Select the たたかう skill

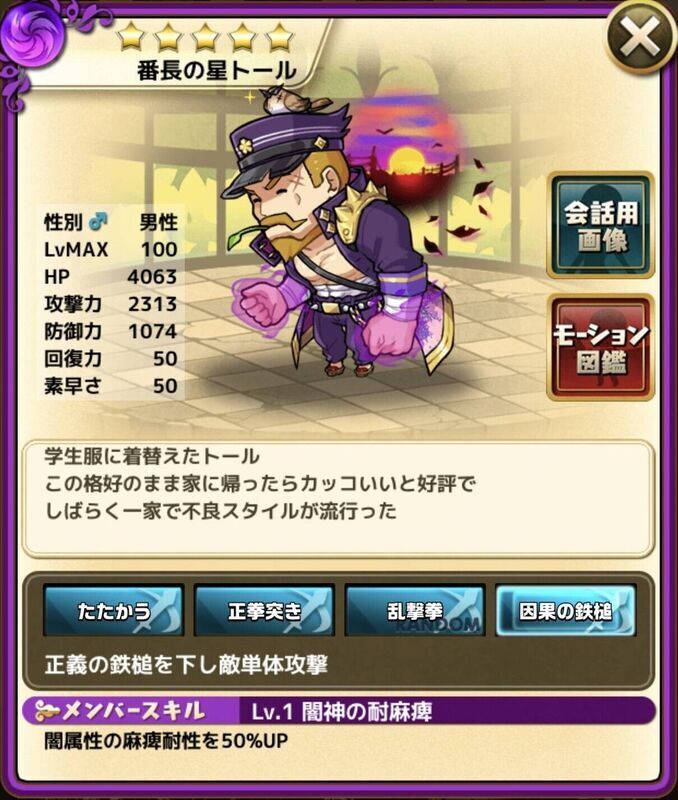(x=113, y=611)
